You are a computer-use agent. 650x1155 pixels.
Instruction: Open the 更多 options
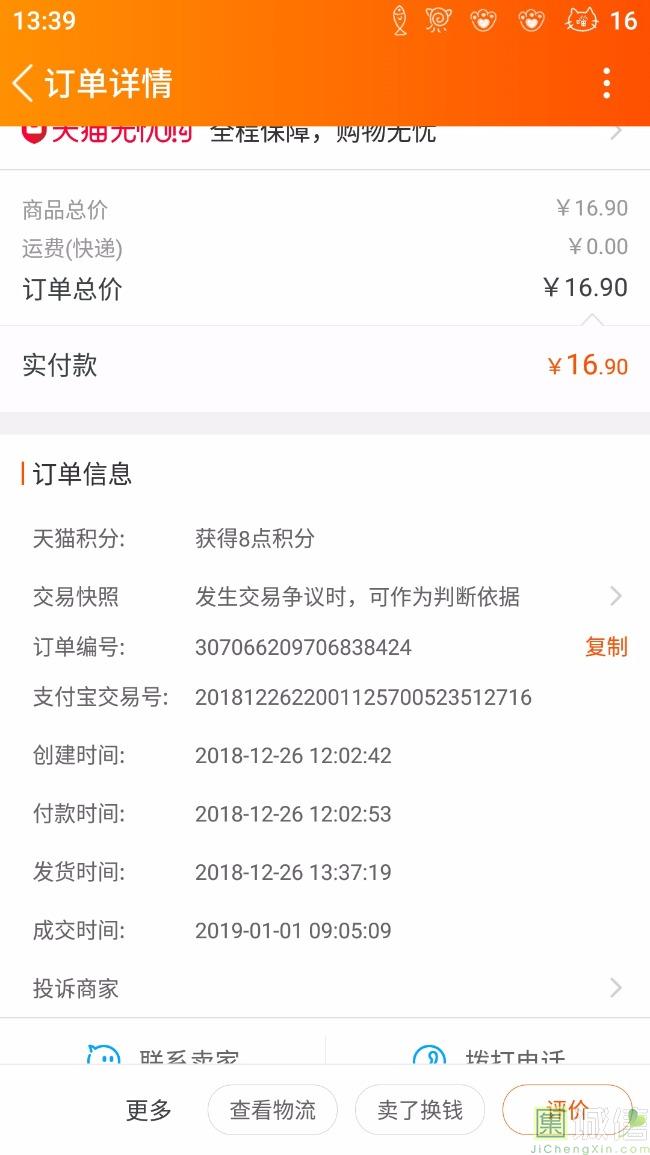point(148,1110)
